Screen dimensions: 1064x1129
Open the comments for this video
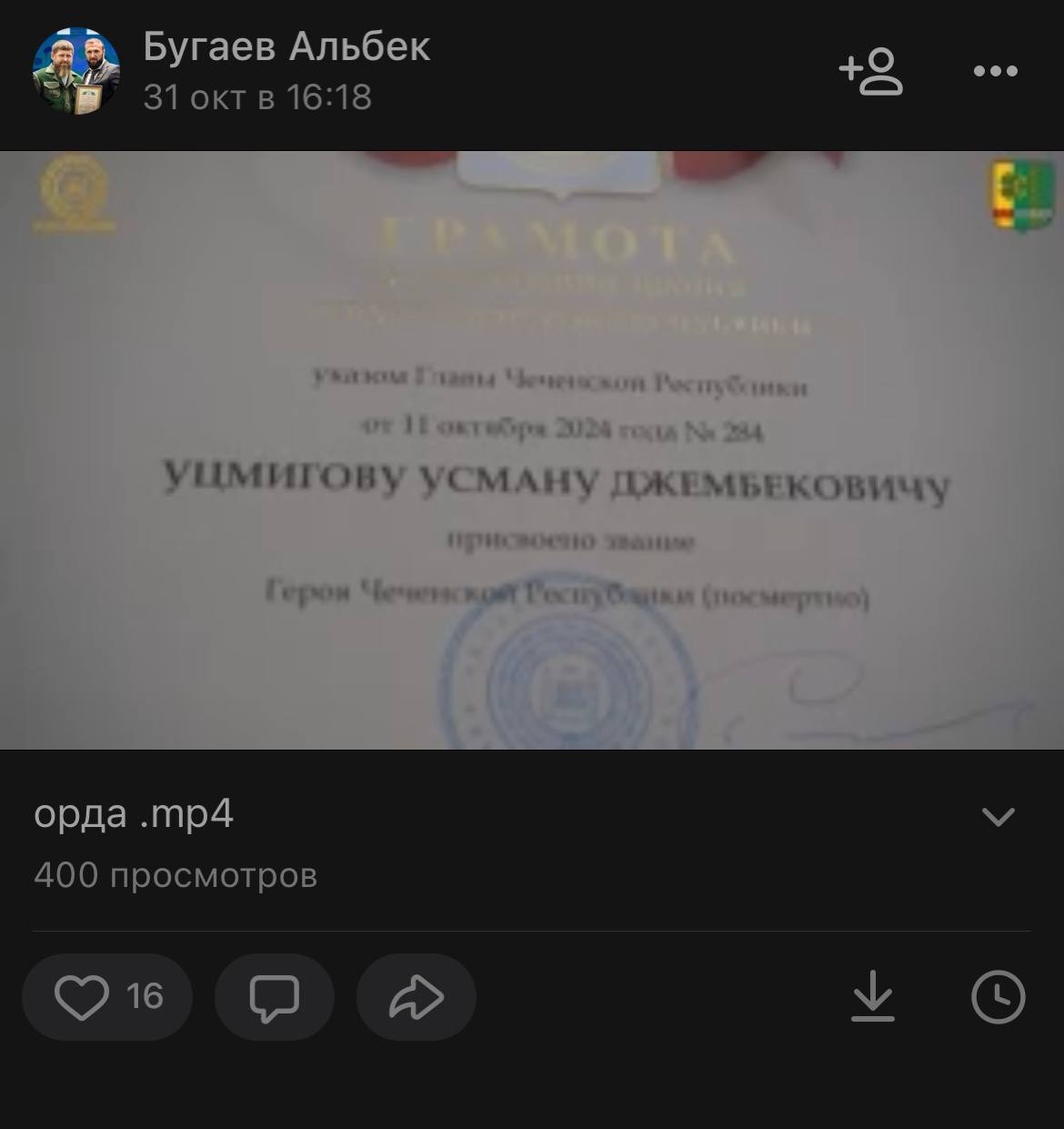(x=274, y=996)
